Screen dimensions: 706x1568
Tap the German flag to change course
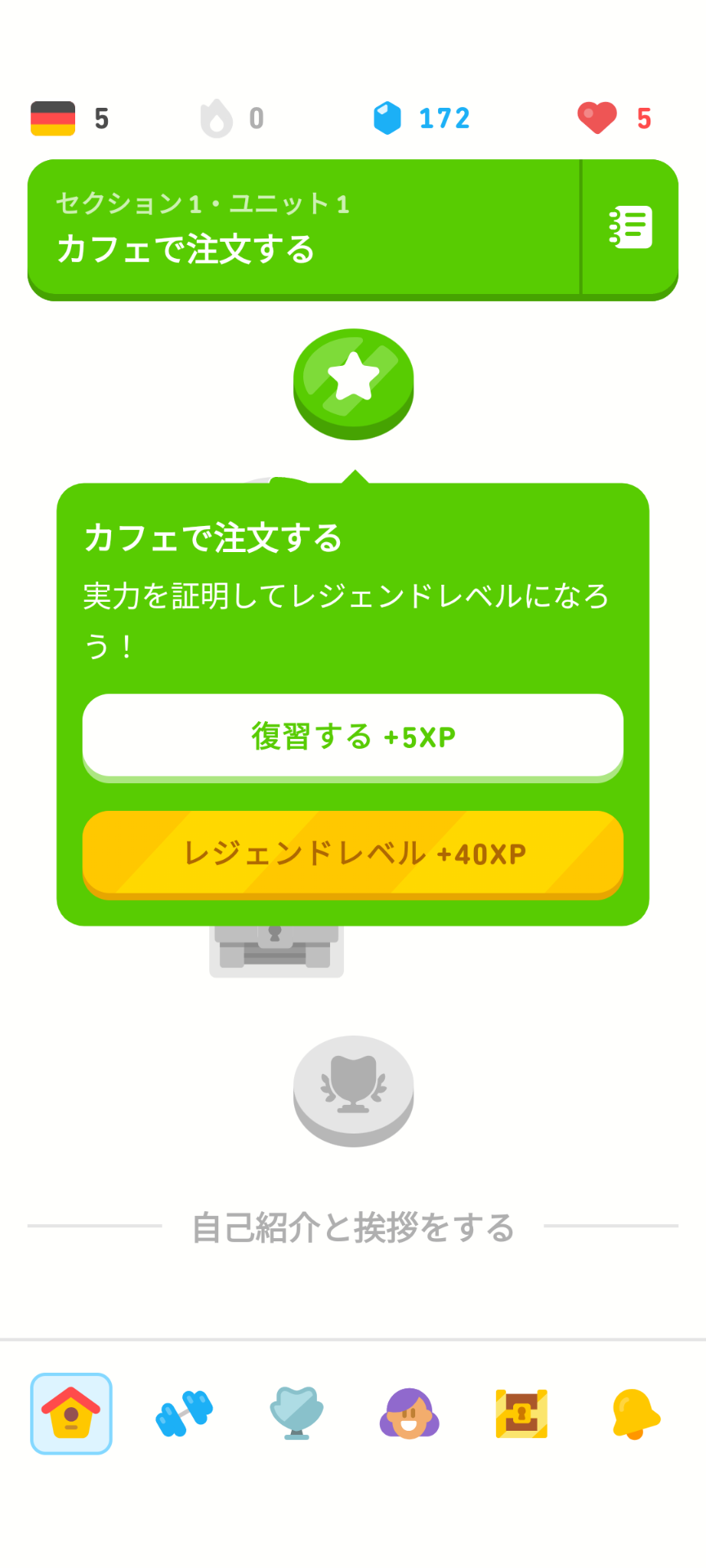click(51, 118)
